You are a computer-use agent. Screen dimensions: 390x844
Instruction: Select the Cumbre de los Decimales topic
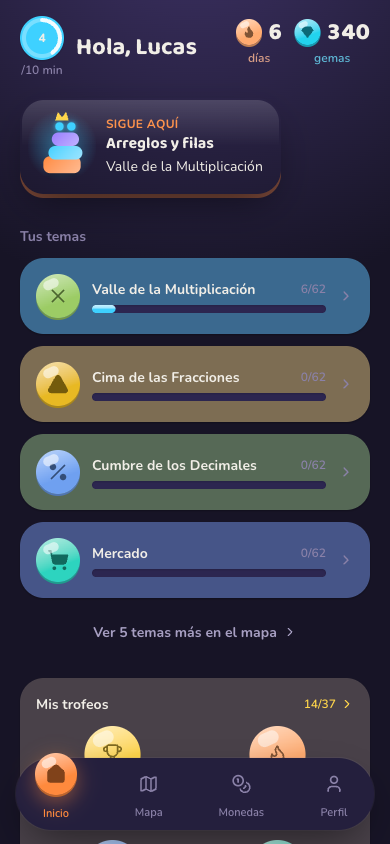(x=195, y=472)
